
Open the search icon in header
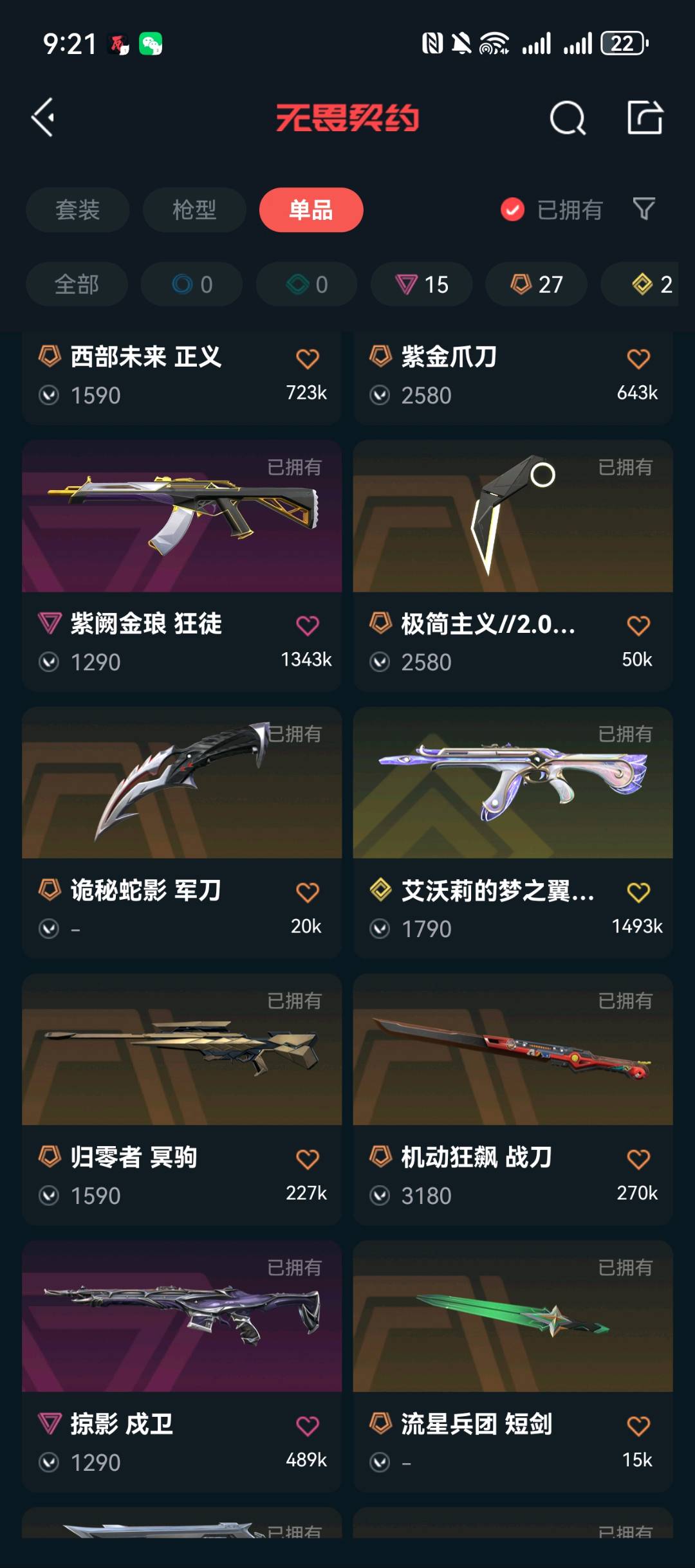(x=568, y=118)
